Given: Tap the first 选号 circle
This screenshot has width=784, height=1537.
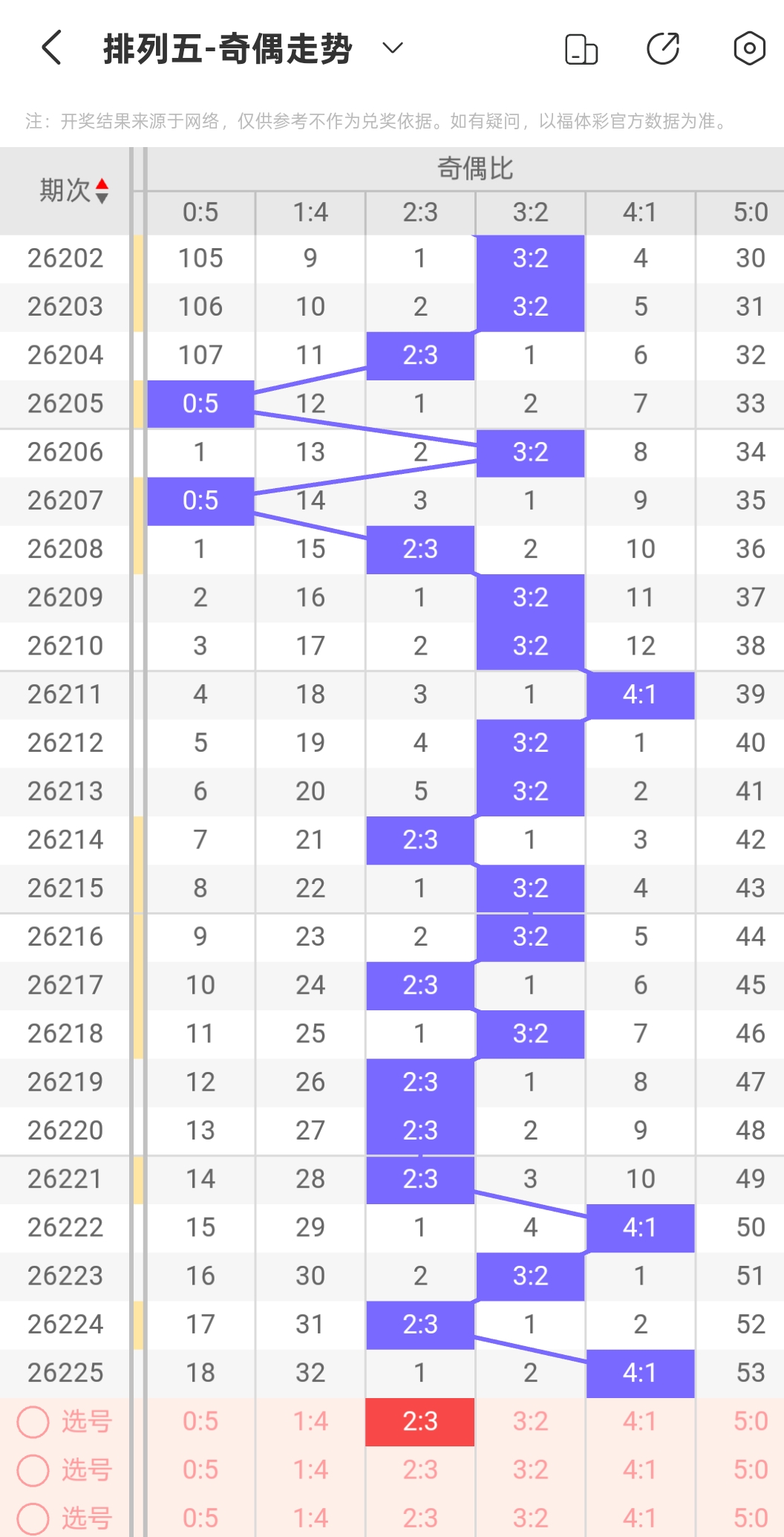Looking at the screenshot, I should pos(33,1421).
